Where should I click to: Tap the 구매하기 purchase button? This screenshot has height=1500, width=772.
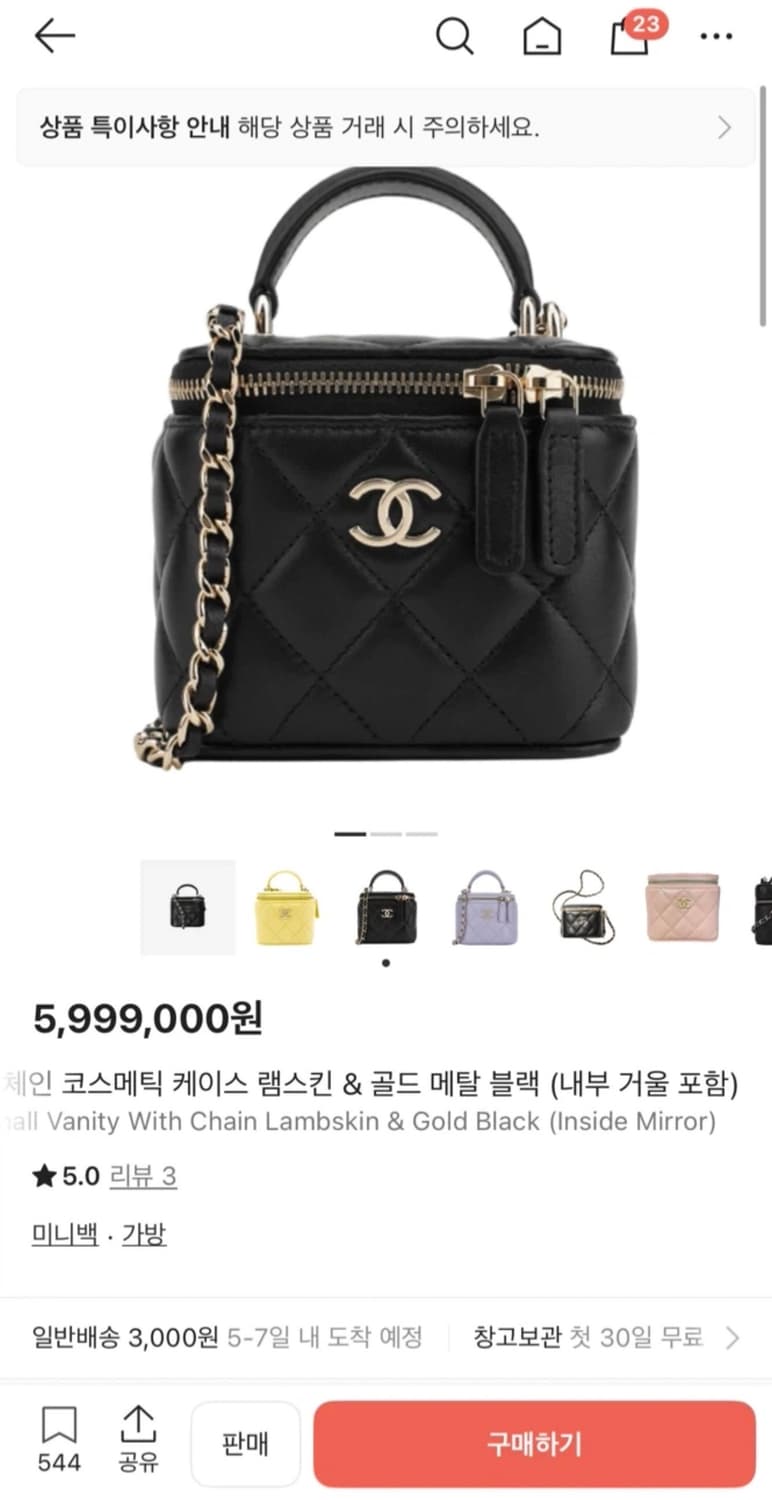pyautogui.click(x=533, y=1444)
